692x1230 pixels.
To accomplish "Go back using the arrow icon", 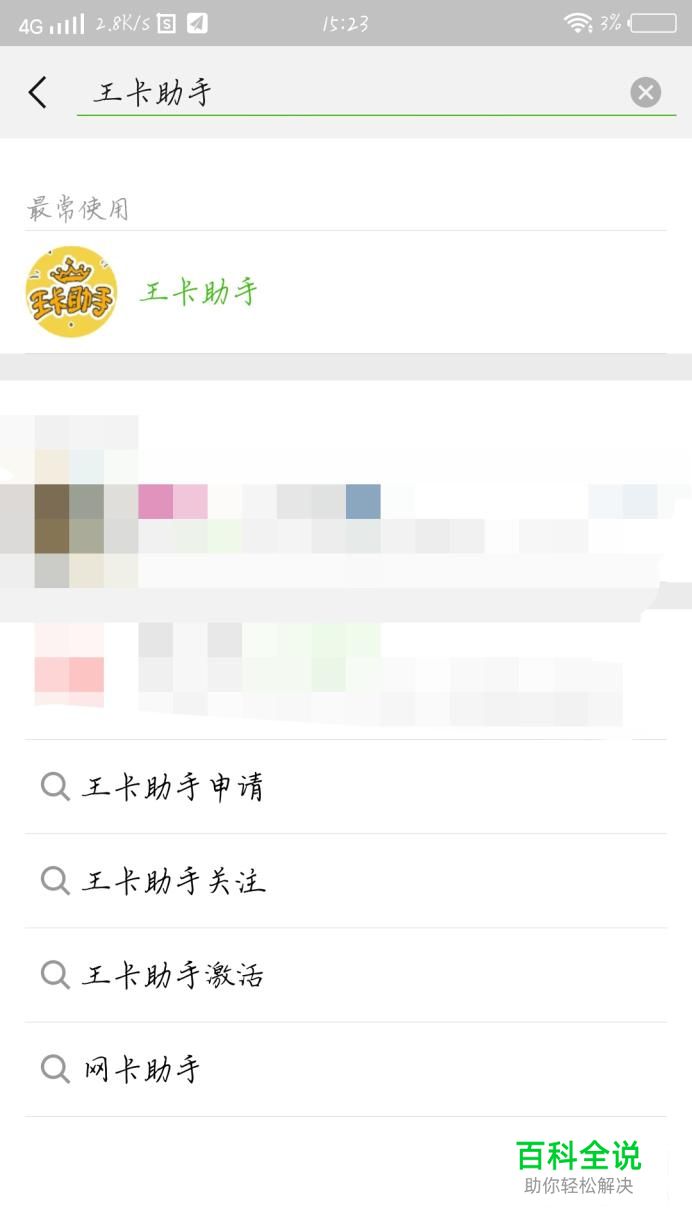I will 38,93.
